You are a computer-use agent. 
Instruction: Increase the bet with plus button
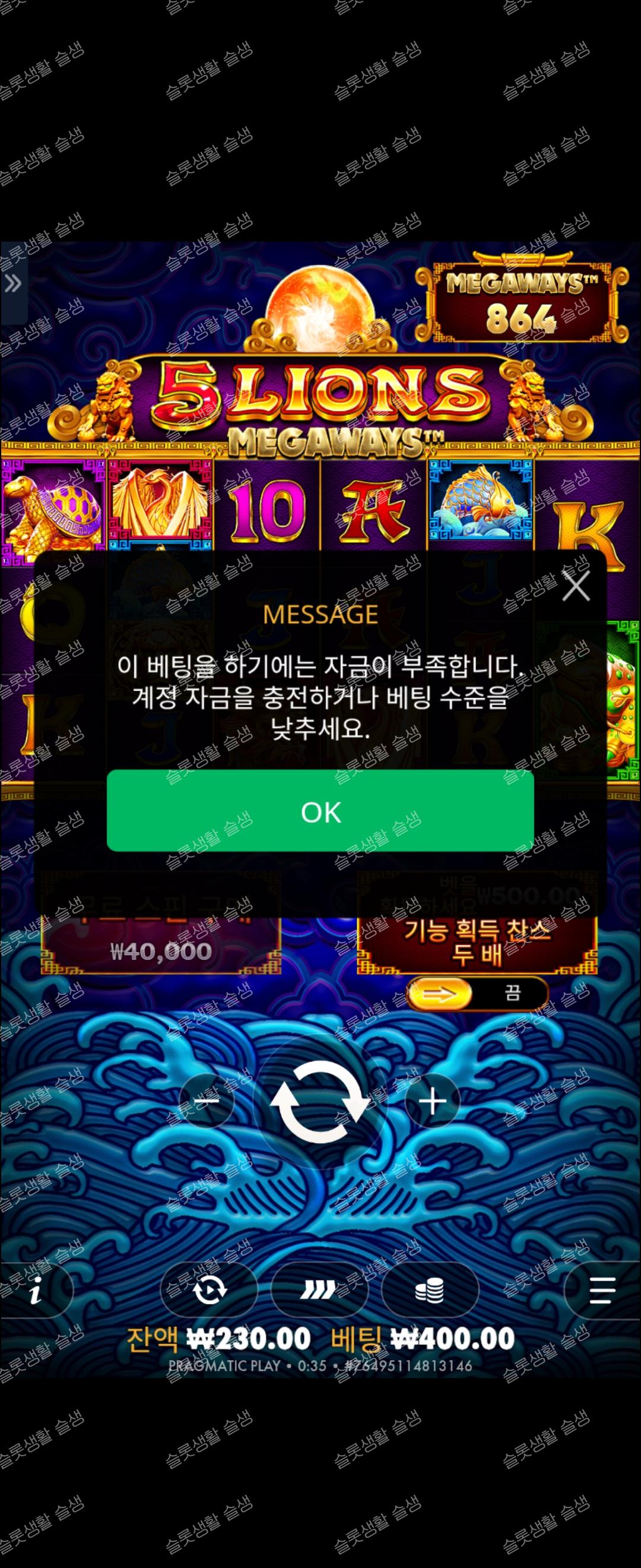tap(433, 1101)
